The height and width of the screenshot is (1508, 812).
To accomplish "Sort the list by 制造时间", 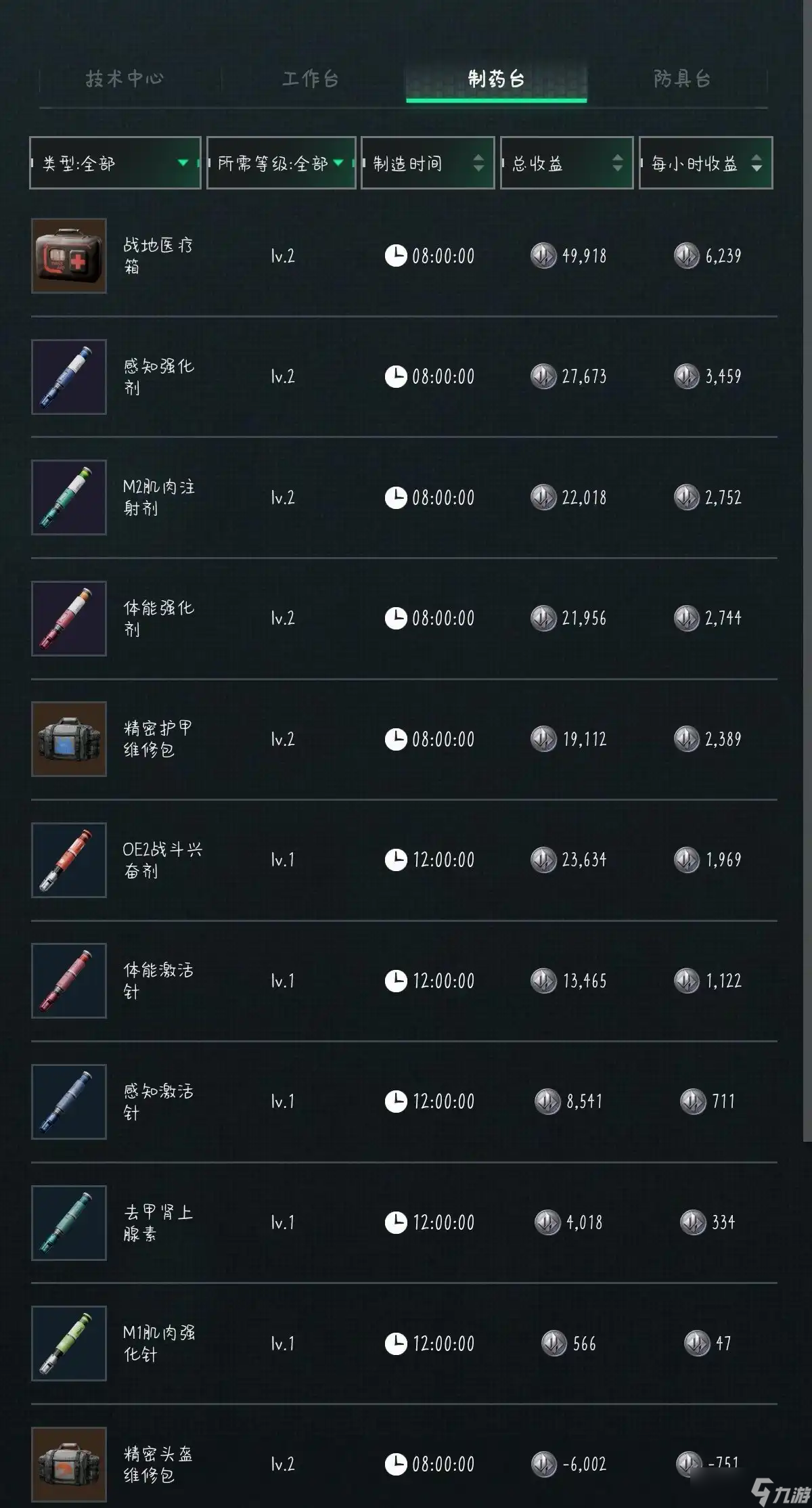I will pyautogui.click(x=427, y=163).
